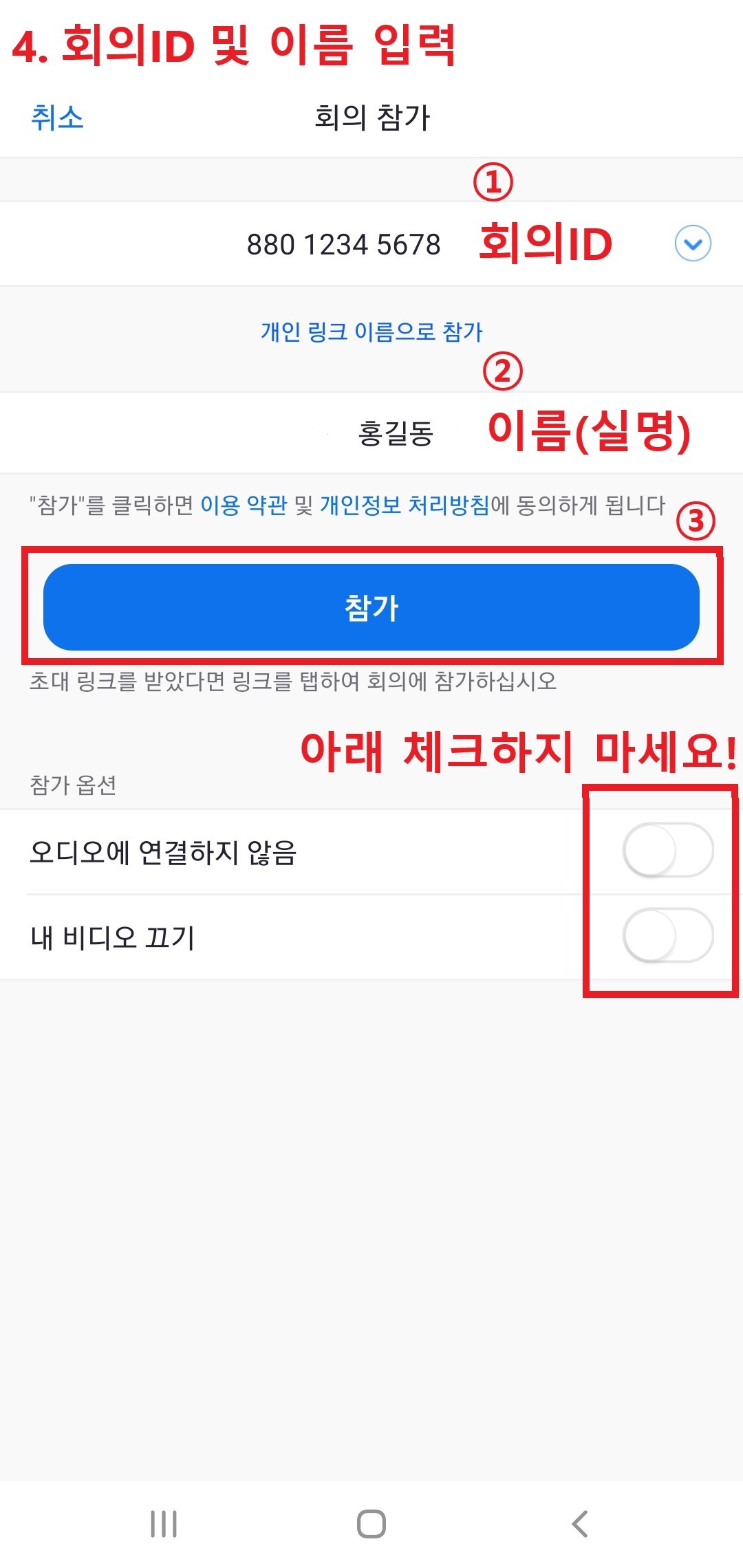Edit the name field showing 홍길동
This screenshot has height=1568, width=743.
[396, 433]
